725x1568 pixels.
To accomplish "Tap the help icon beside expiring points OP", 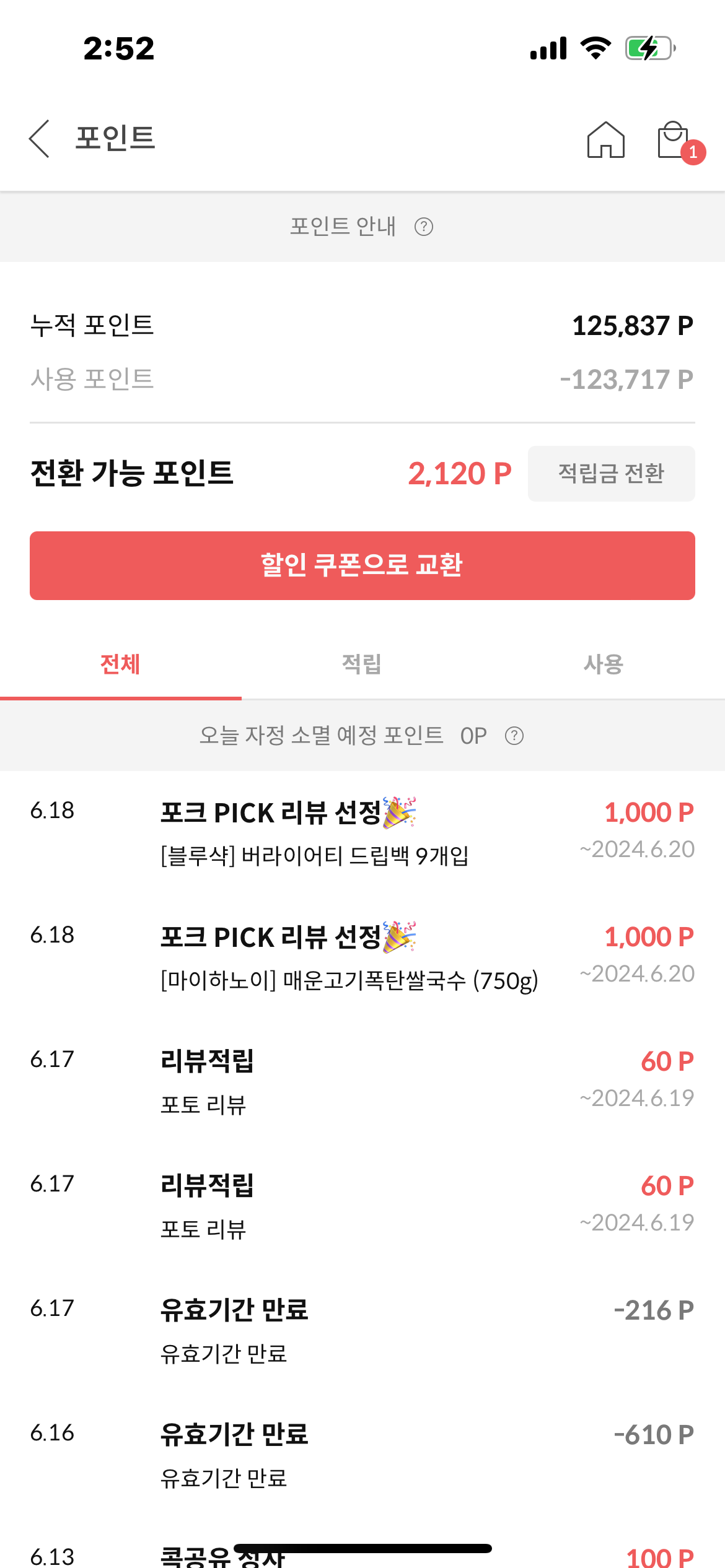I will [x=516, y=736].
